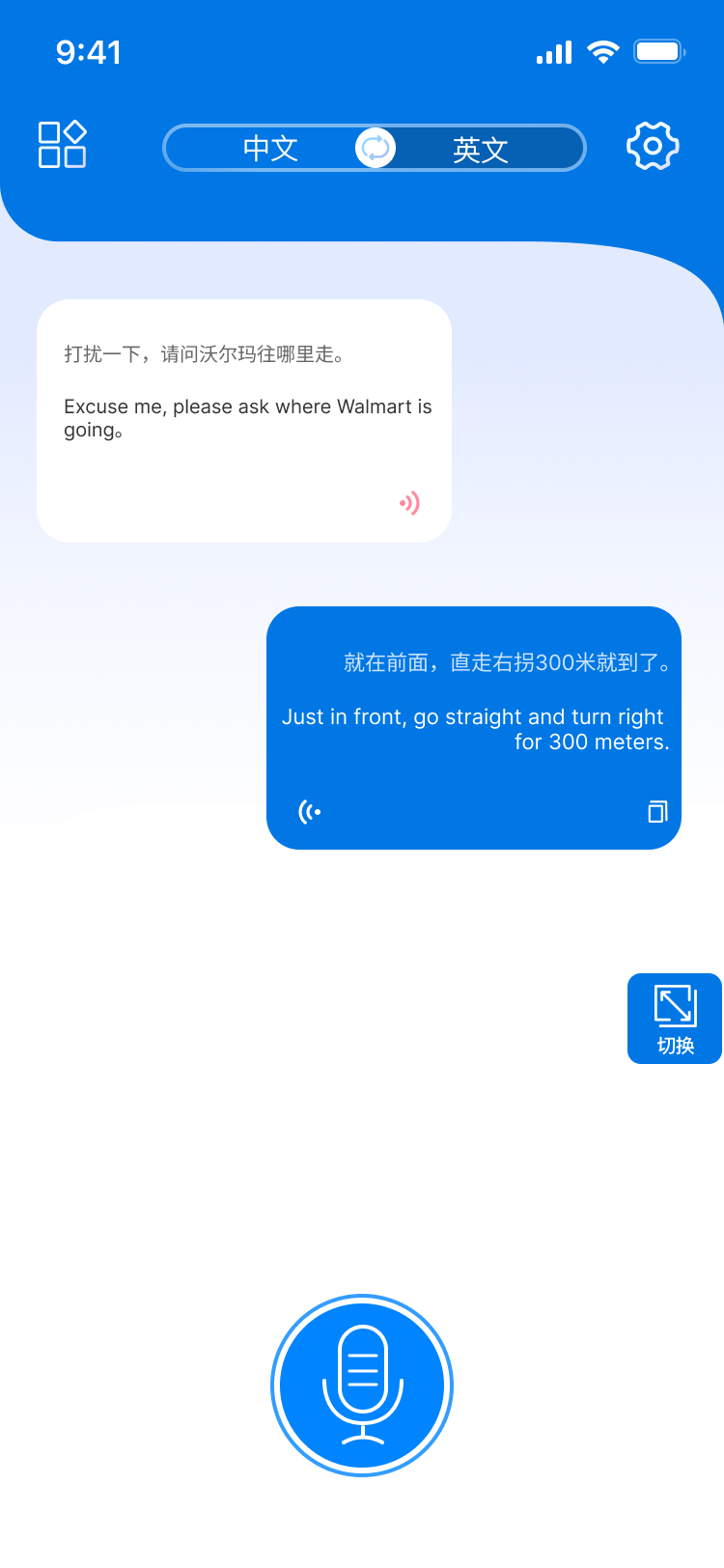Swap languages with the circular arrows button
Image resolution: width=724 pixels, height=1568 pixels.
click(375, 148)
